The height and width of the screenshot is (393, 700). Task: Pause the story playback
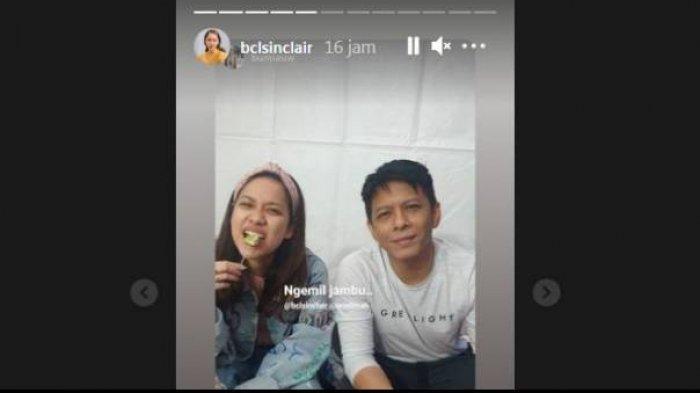coord(413,46)
